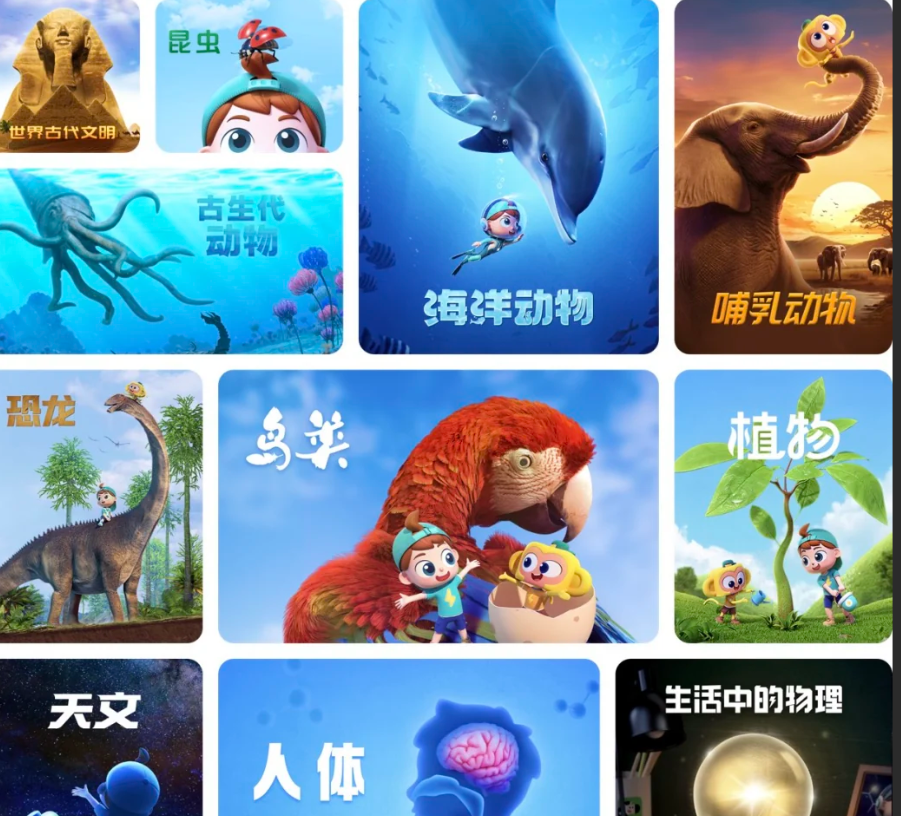Image resolution: width=901 pixels, height=816 pixels.
Task: Select the 古生代动物 tile
Action: pyautogui.click(x=171, y=261)
